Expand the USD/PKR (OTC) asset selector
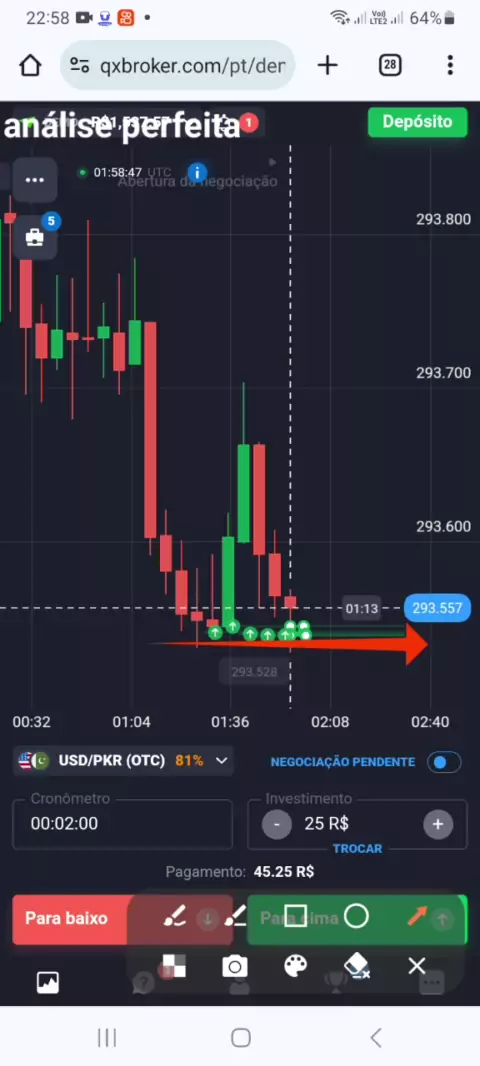This screenshot has height=1066, width=480. point(123,761)
